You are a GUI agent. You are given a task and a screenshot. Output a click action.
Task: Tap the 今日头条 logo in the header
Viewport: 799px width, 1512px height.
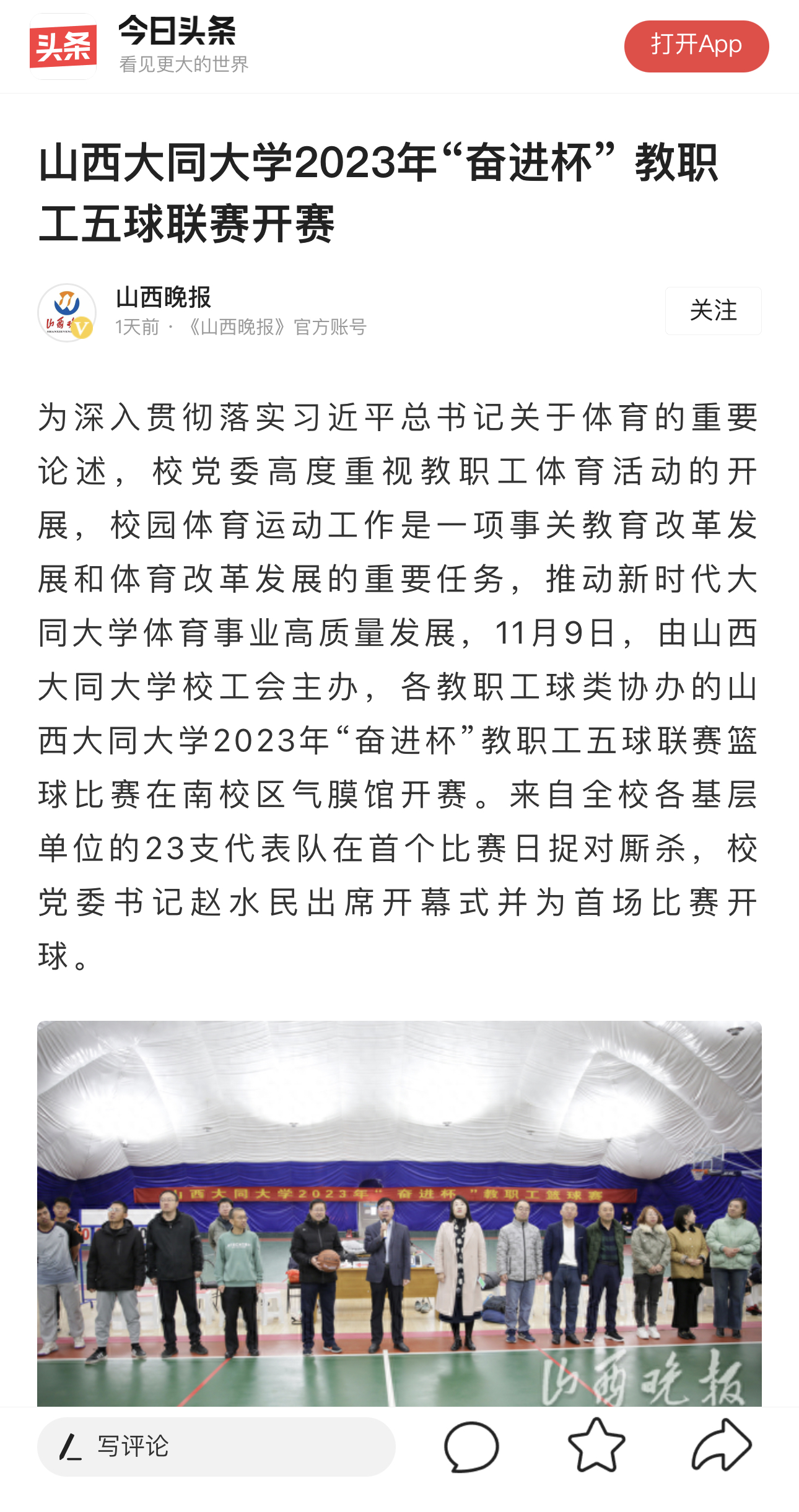(x=63, y=46)
